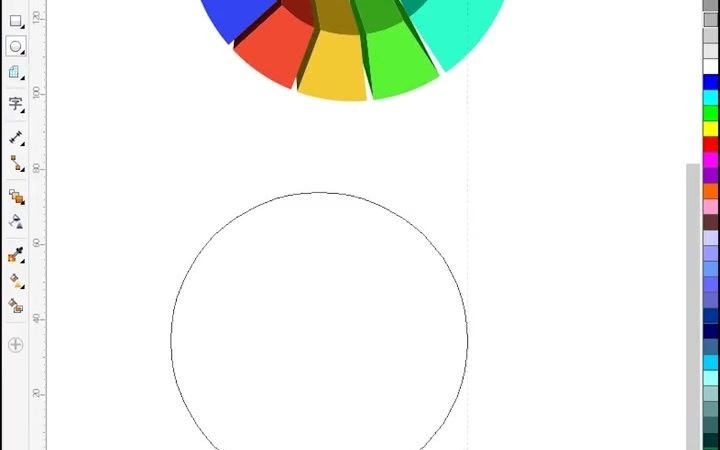This screenshot has width=720, height=450.
Task: Click the vertical canvas scrollbar
Action: [x=693, y=300]
